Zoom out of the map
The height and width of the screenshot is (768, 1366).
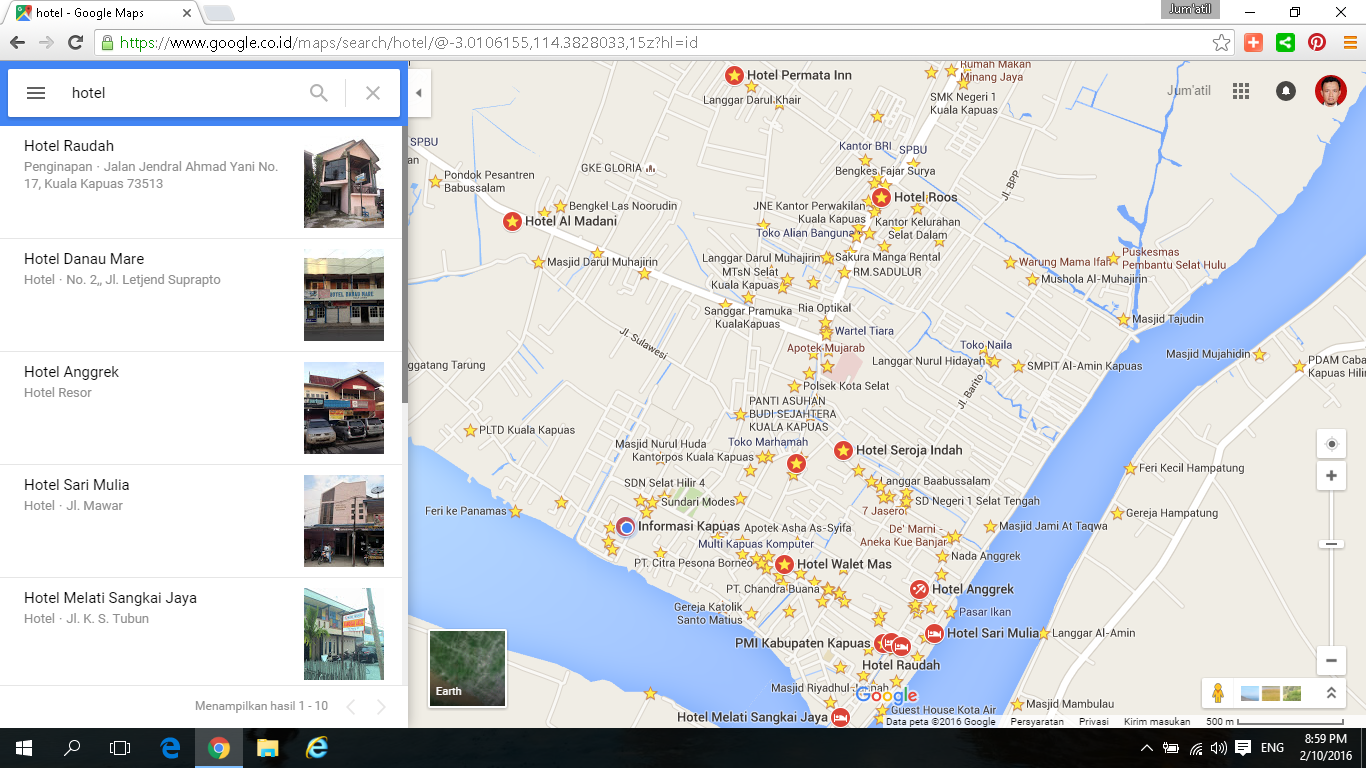[x=1331, y=660]
